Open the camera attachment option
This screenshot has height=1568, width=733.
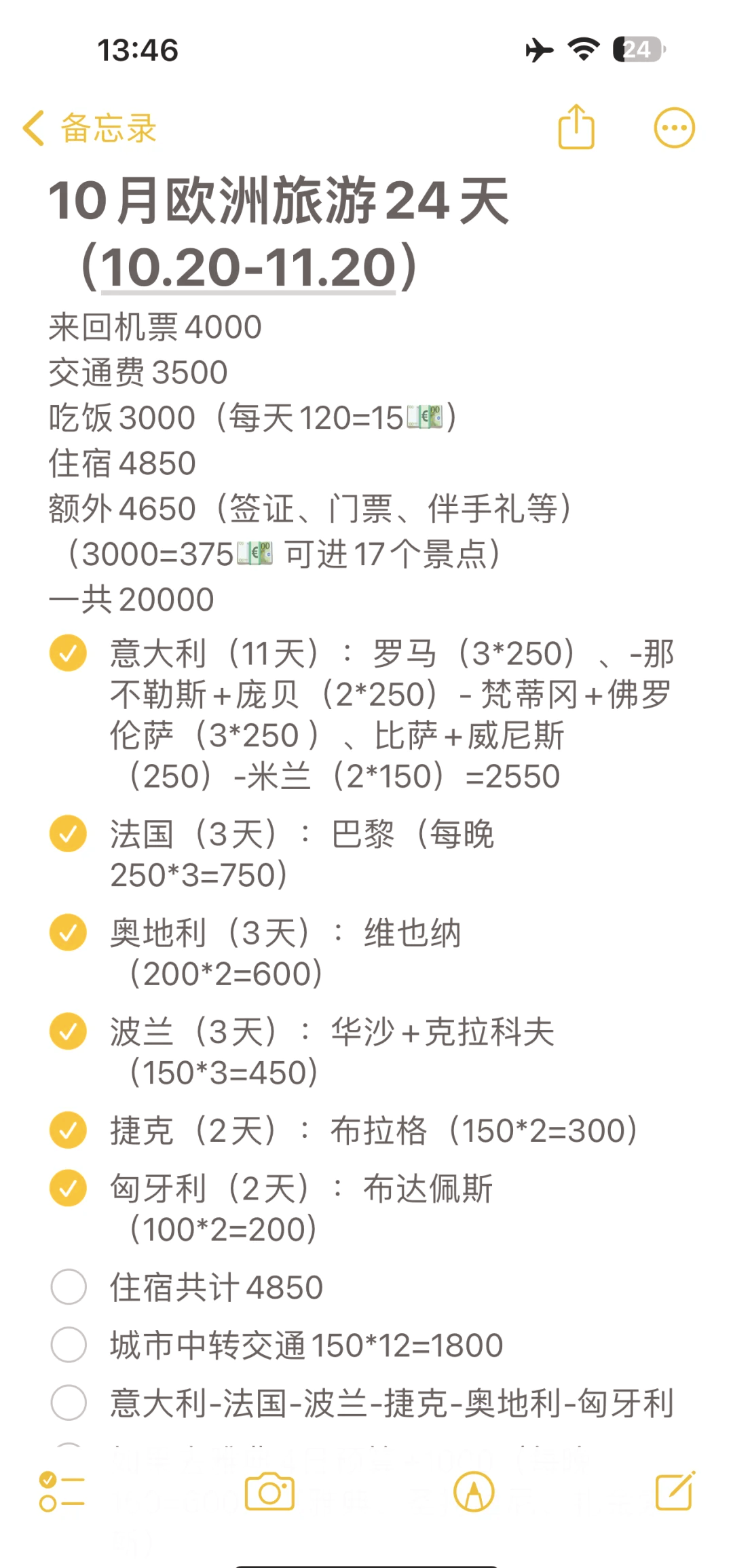pos(269,1491)
